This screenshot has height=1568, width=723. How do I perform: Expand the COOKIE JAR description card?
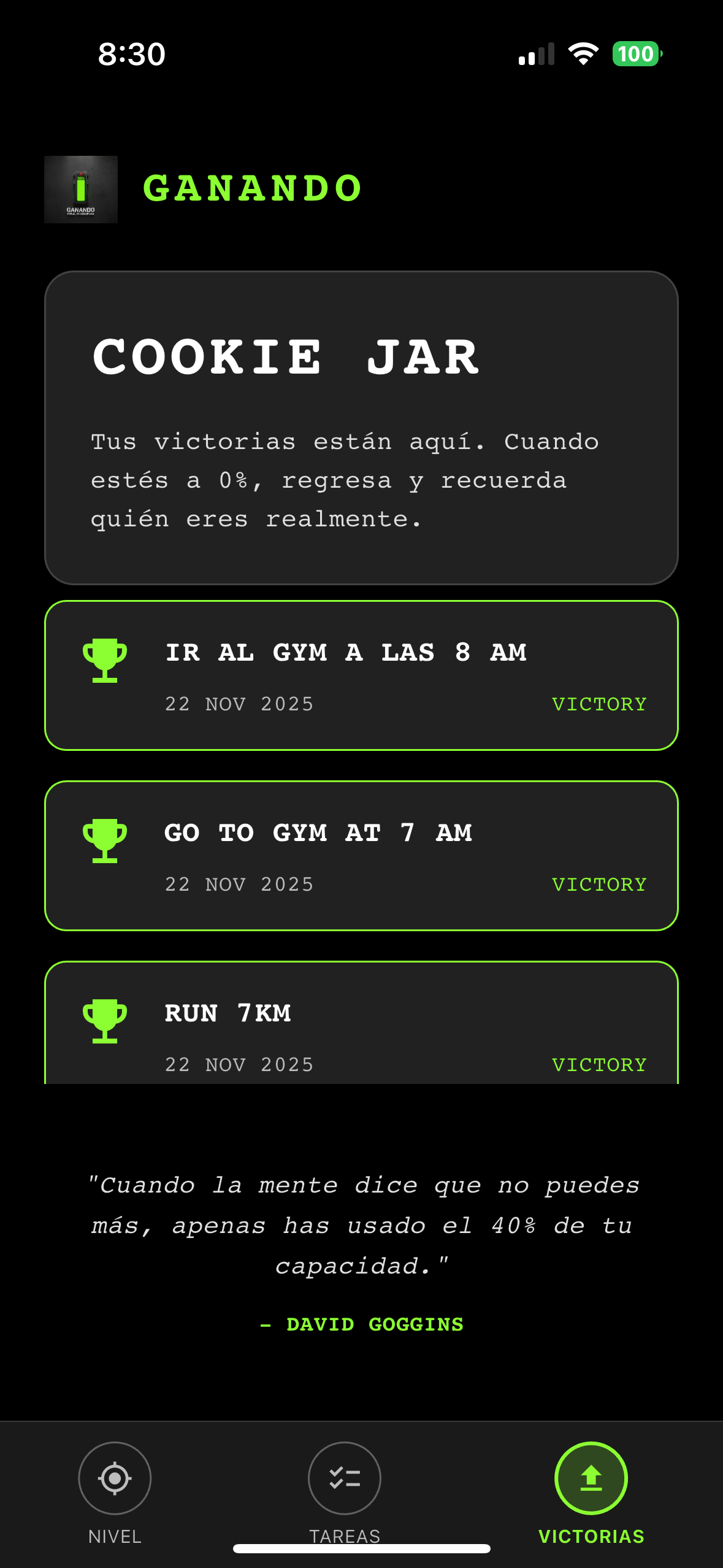(x=361, y=426)
